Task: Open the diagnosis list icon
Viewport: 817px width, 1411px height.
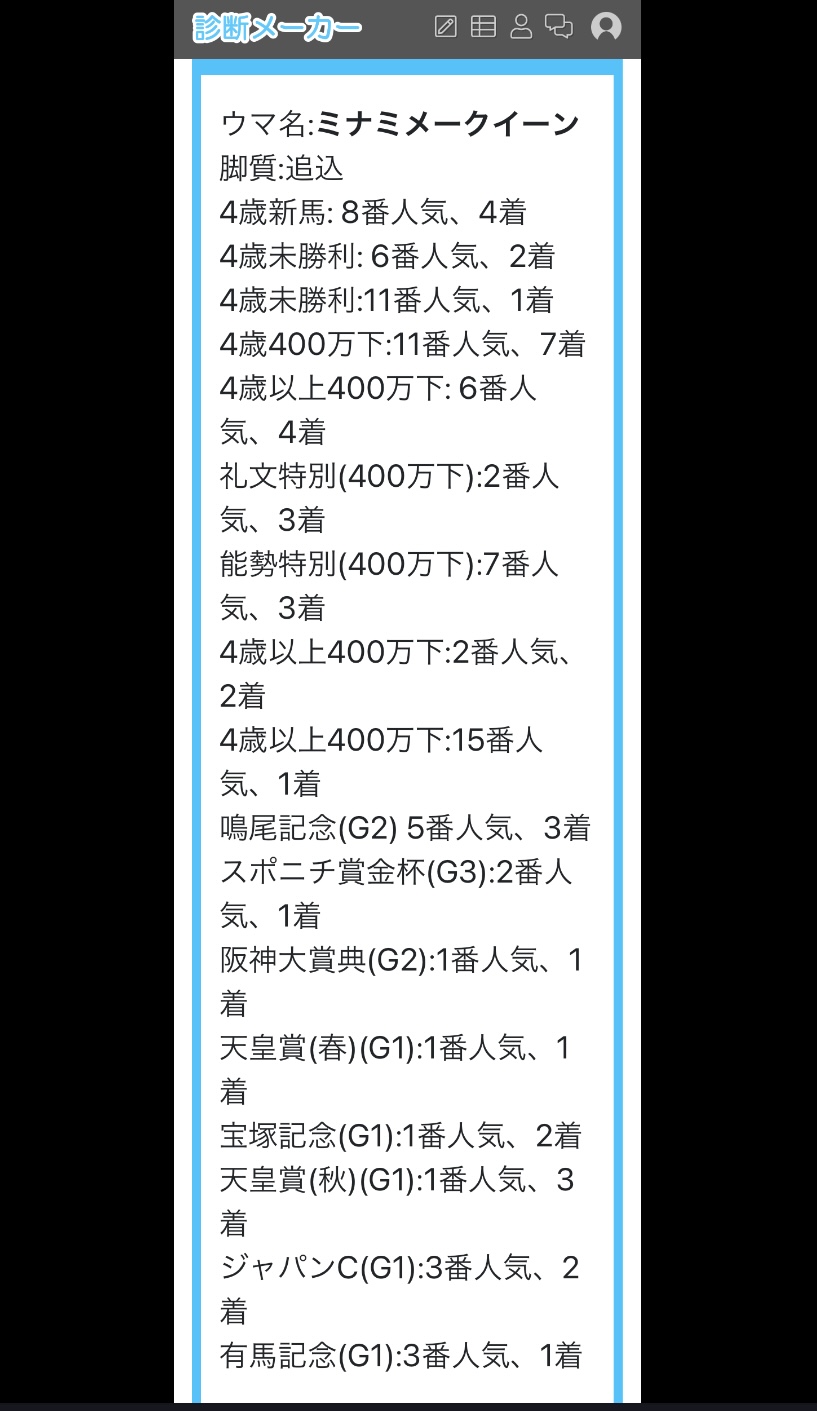Action: [483, 27]
